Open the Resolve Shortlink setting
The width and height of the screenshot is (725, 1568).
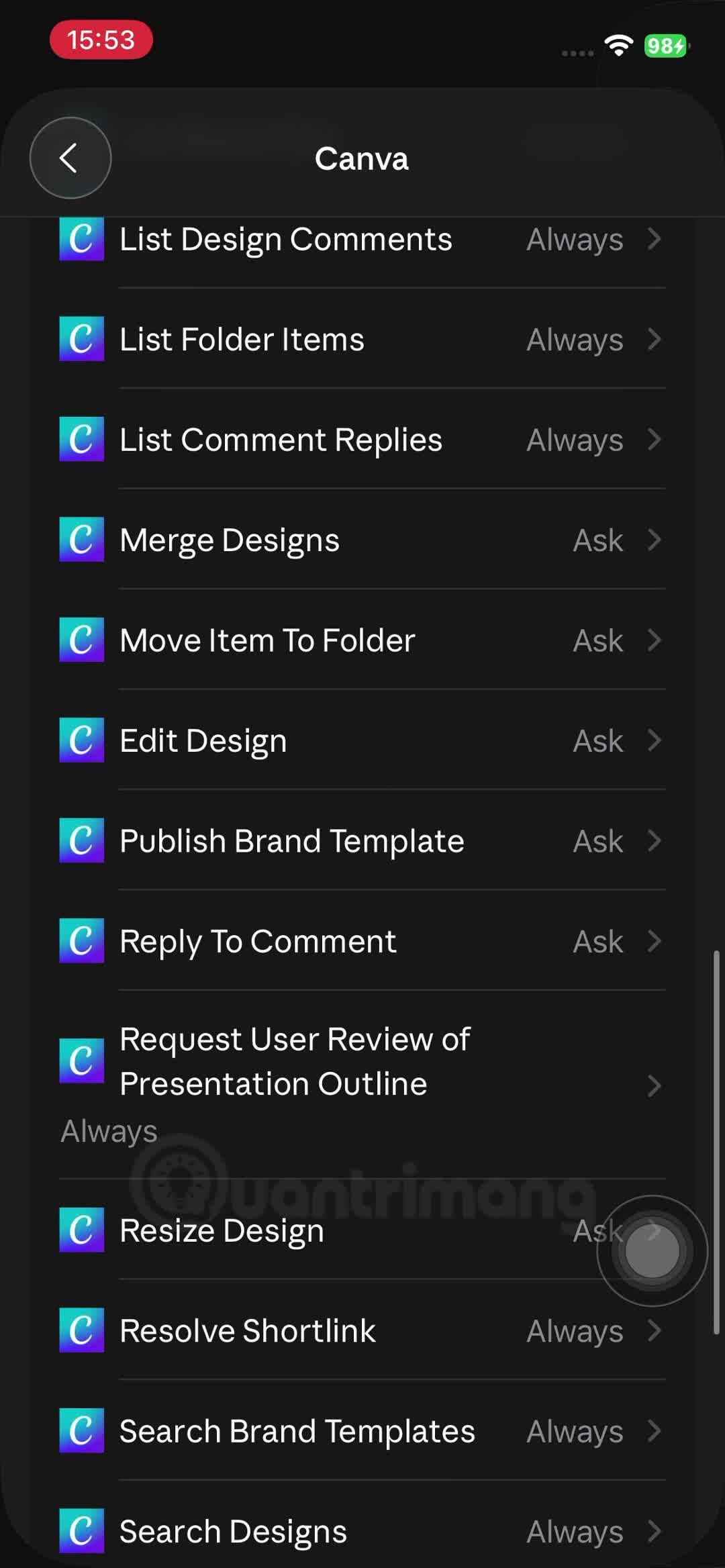pos(362,1330)
